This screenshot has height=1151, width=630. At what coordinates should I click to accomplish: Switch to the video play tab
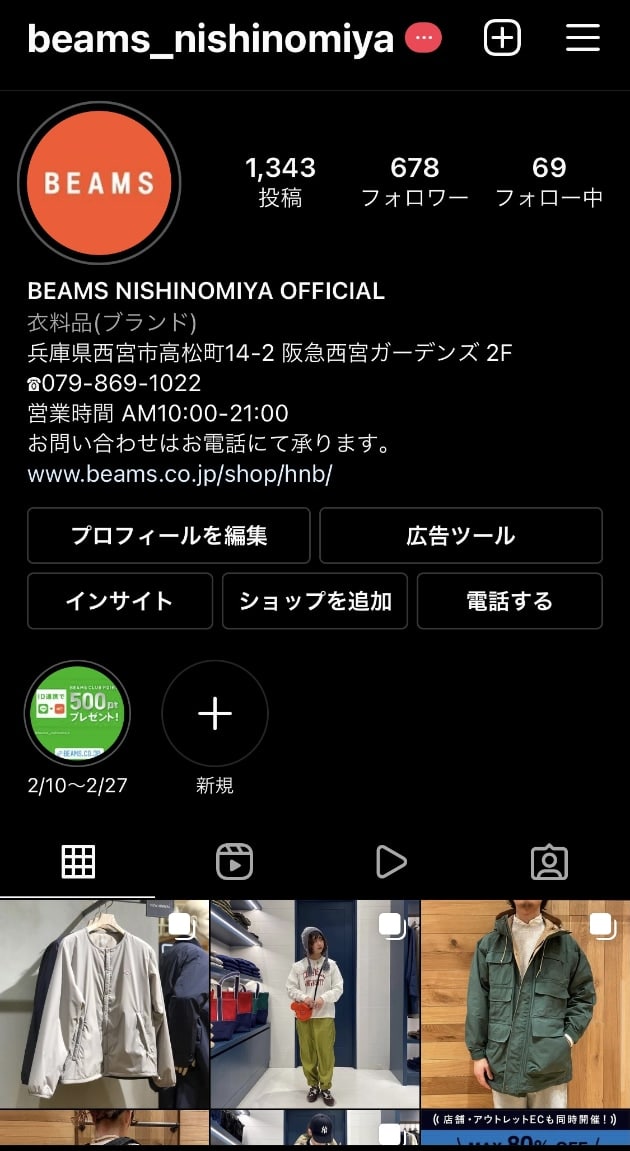click(391, 861)
